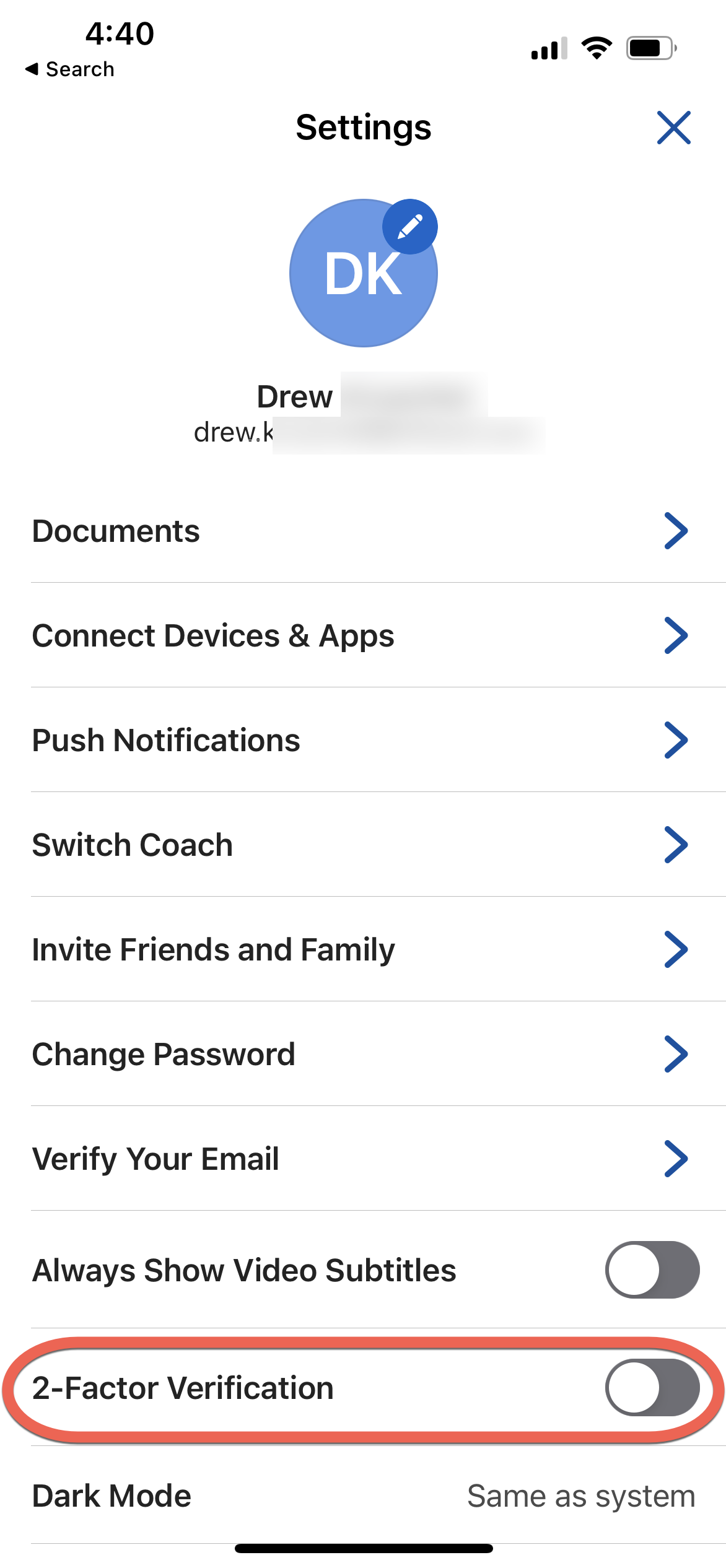Return to Search via back link
The image size is (726, 1568).
[x=70, y=69]
